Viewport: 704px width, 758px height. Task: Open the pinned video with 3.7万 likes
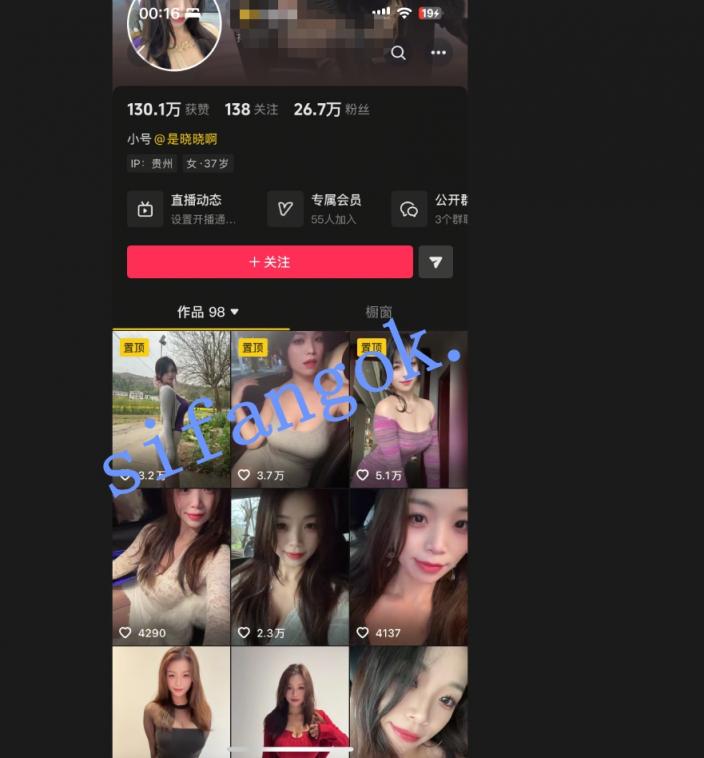pos(290,408)
